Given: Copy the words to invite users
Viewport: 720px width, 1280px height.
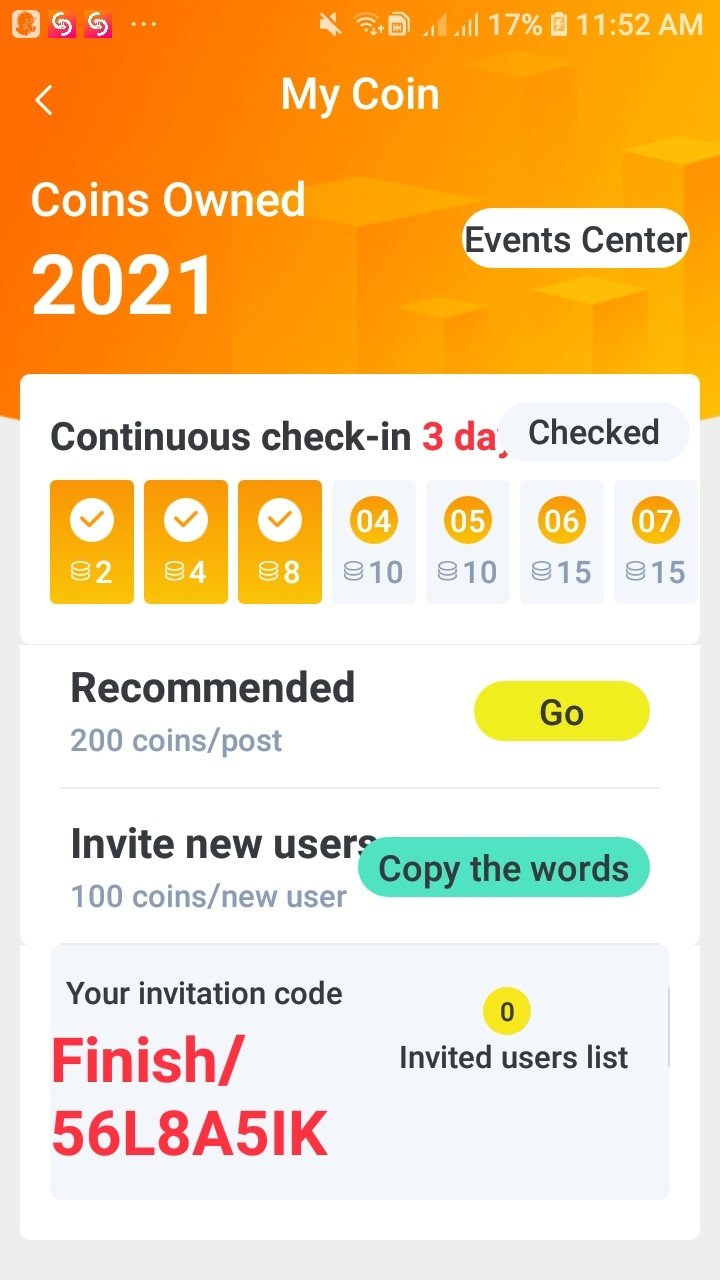Looking at the screenshot, I should 503,868.
